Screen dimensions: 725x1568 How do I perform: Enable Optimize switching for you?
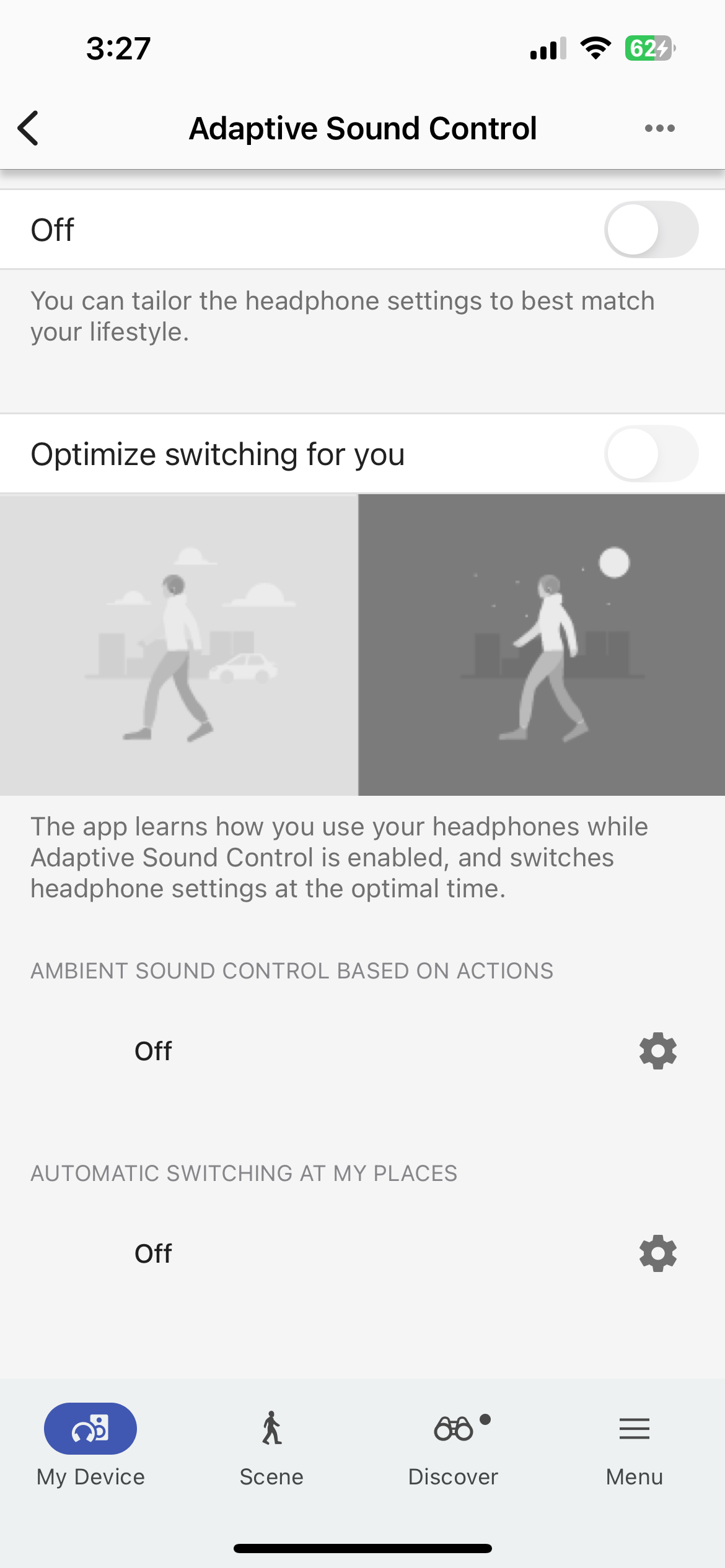coord(651,454)
